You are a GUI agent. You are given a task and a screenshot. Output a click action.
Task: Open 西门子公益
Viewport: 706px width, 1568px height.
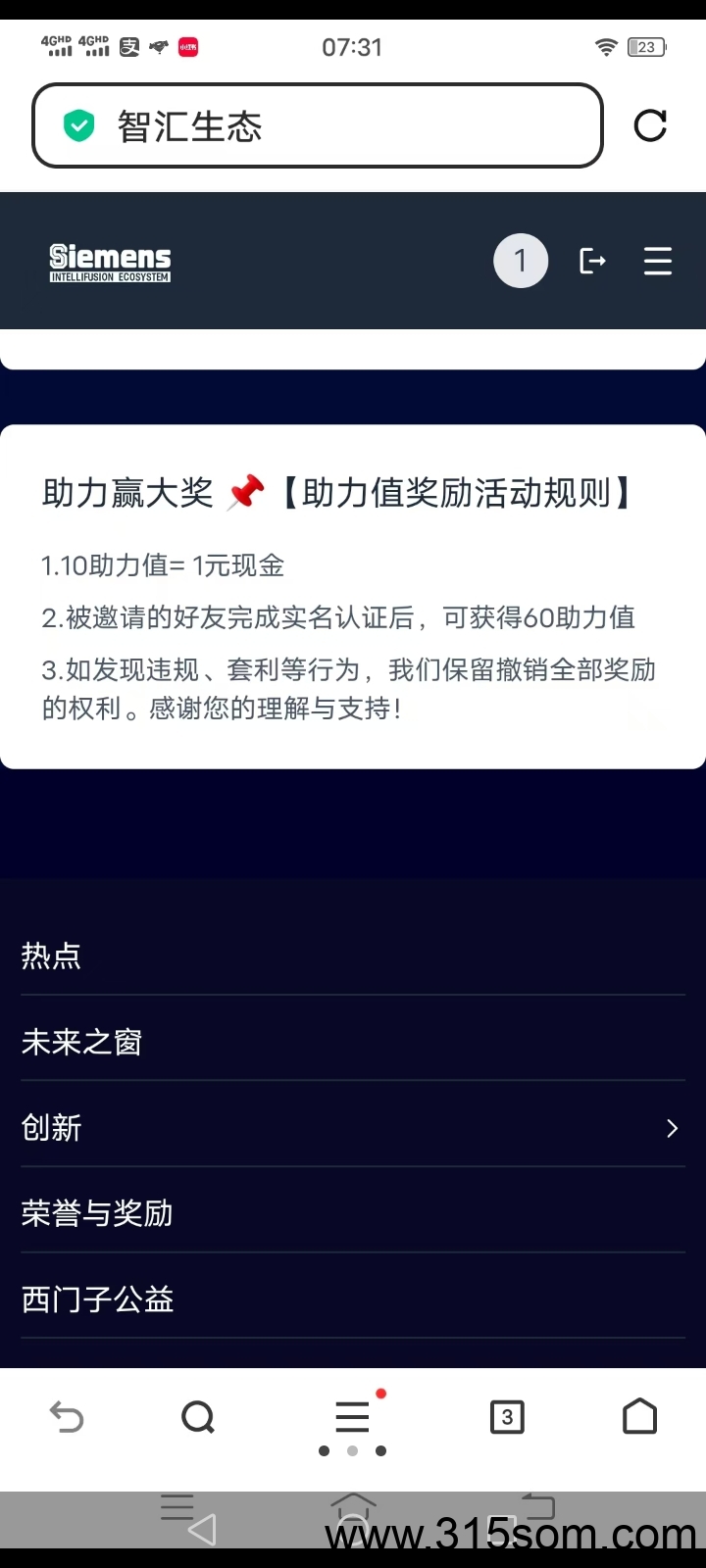pyautogui.click(x=353, y=1298)
